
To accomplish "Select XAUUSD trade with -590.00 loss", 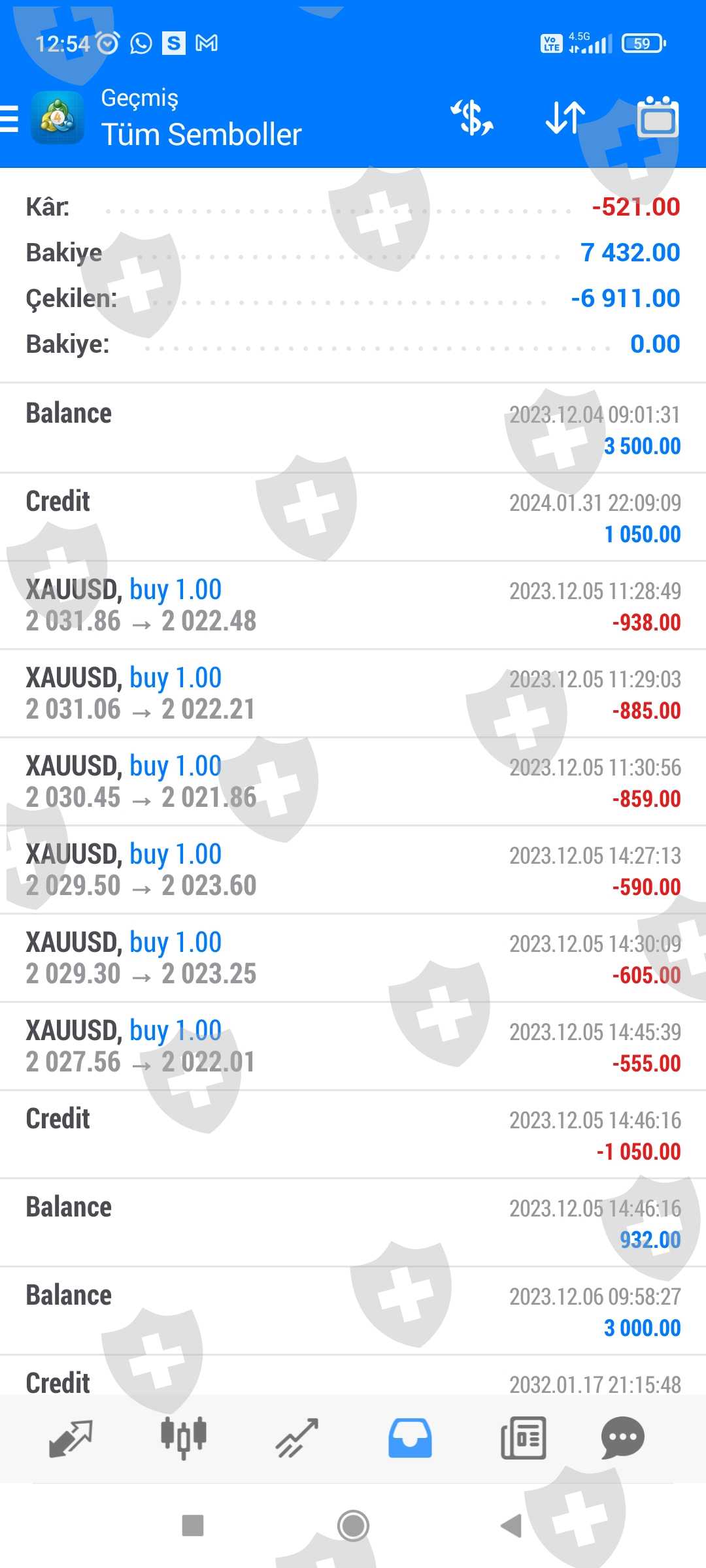I will pos(353,870).
